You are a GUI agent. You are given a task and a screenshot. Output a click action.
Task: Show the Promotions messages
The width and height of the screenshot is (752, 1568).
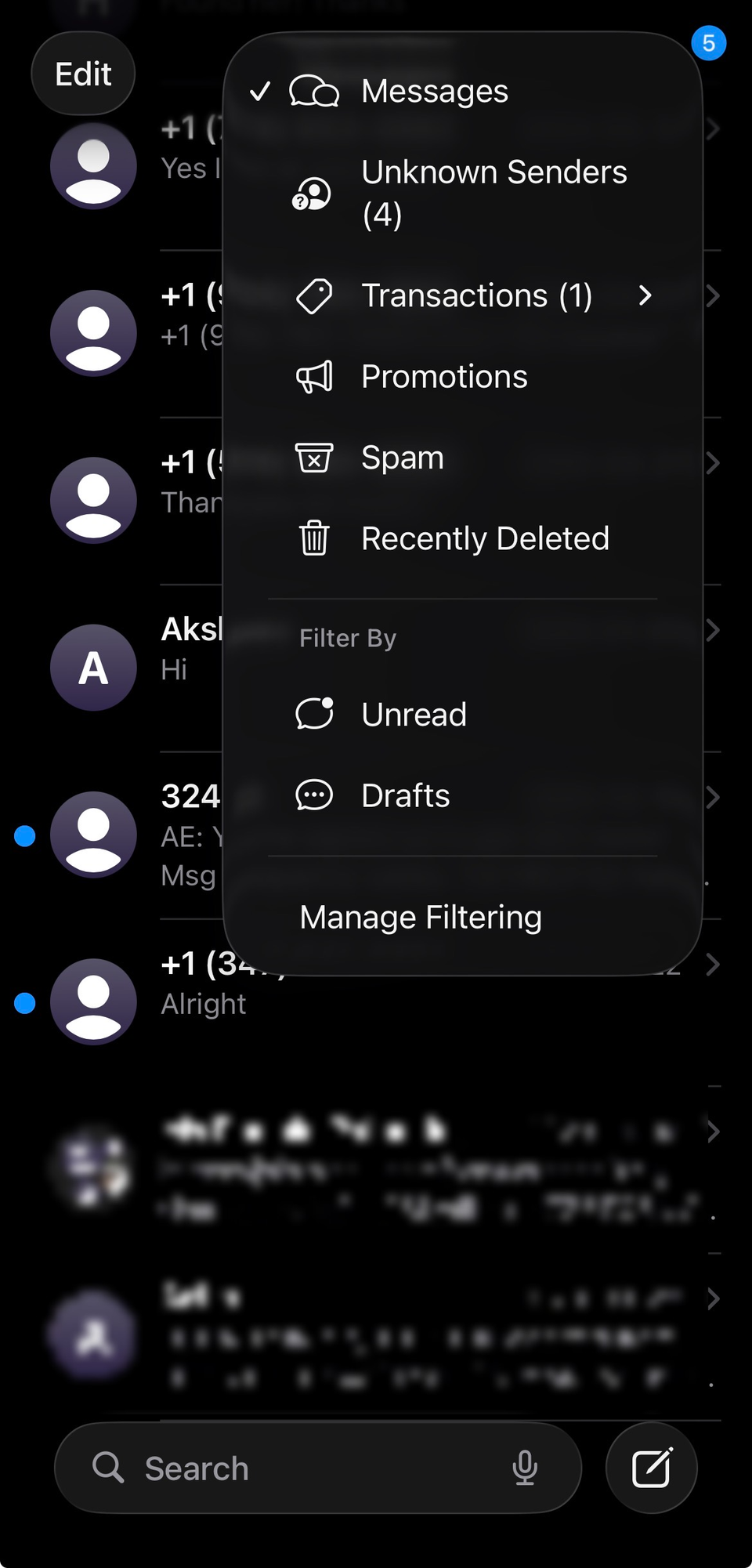click(x=444, y=377)
